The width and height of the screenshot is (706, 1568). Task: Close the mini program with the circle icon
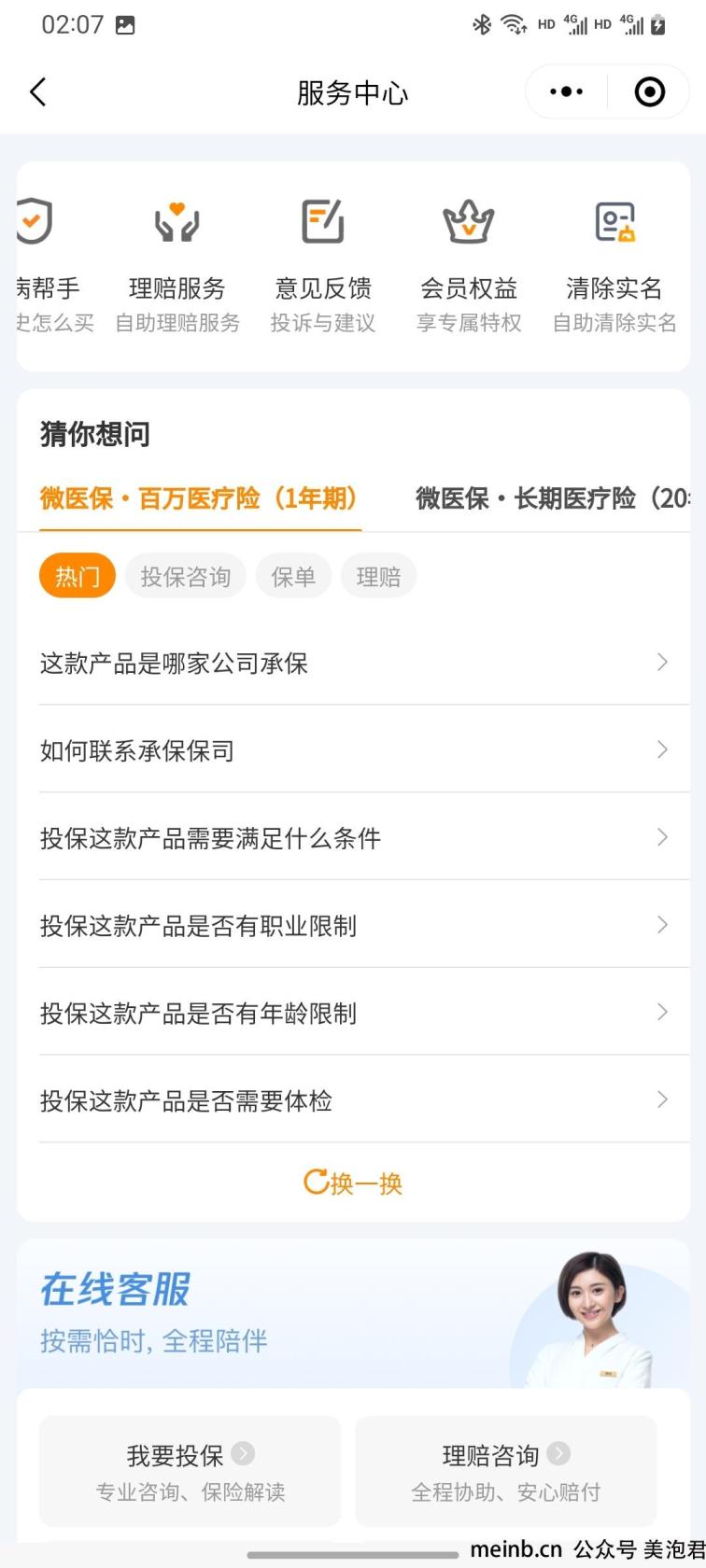pyautogui.click(x=649, y=92)
